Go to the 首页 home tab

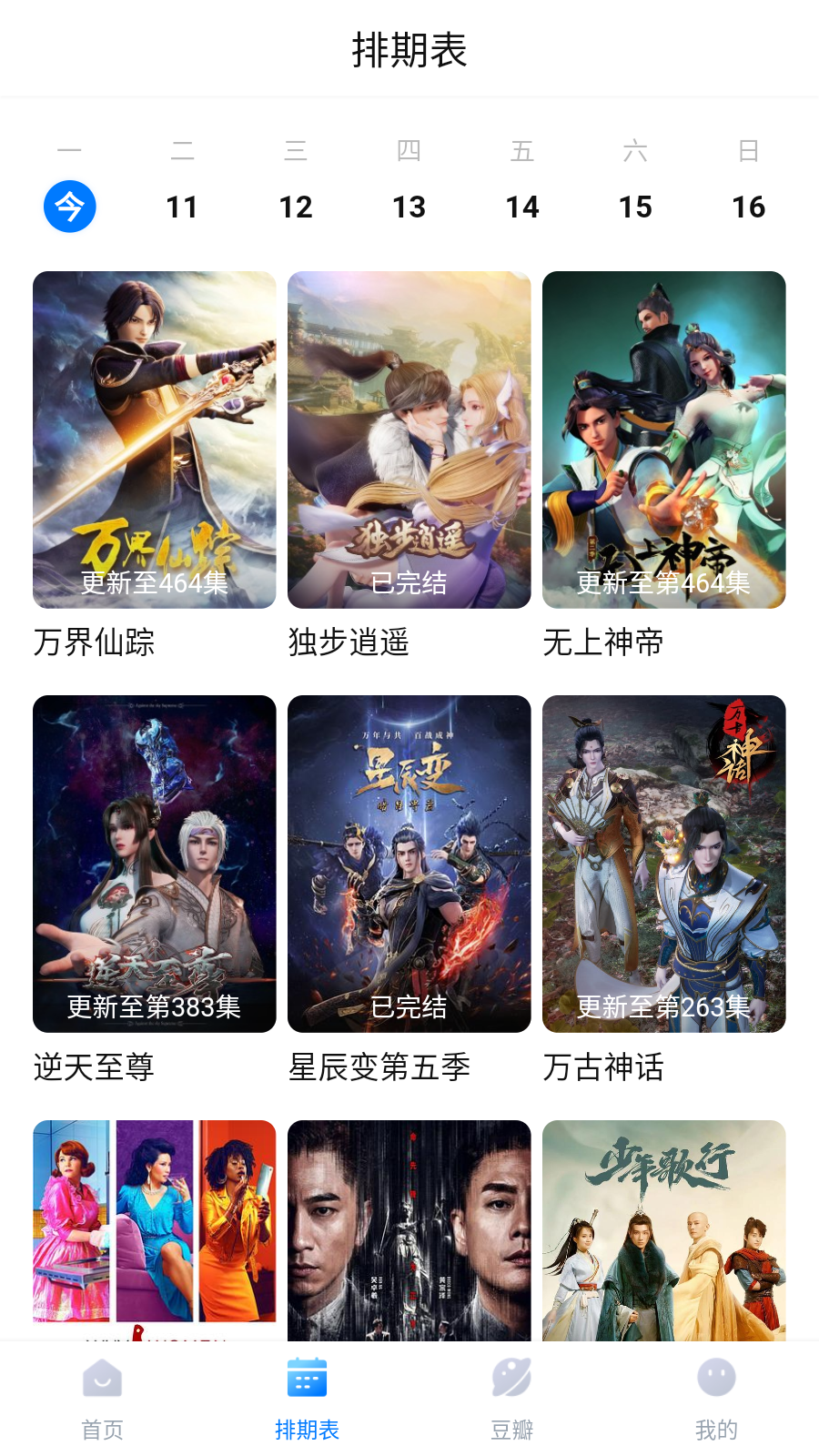(x=102, y=1399)
